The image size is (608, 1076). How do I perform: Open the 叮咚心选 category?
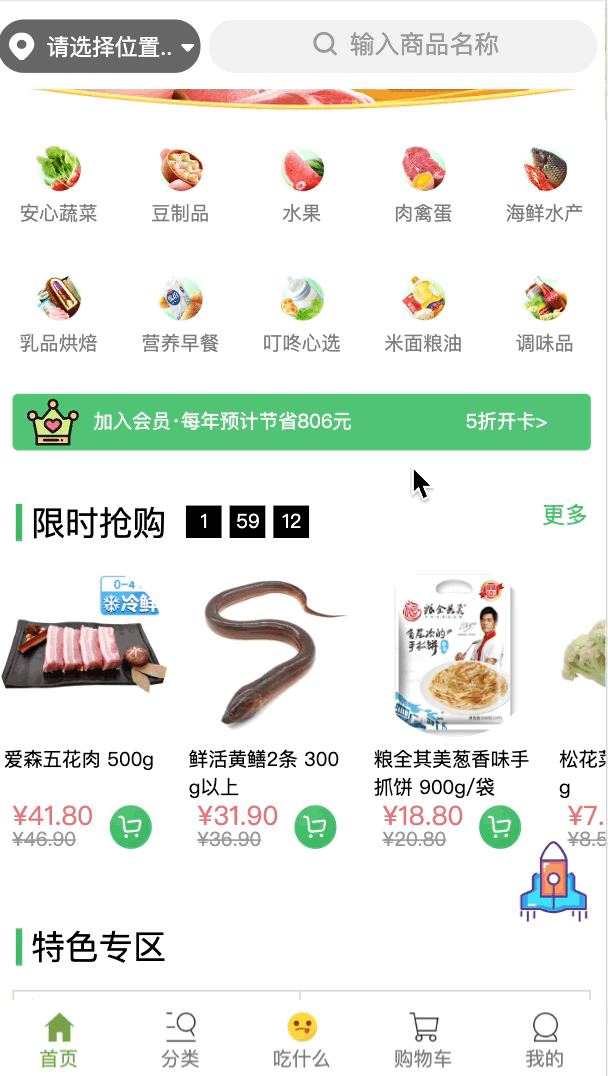tap(301, 314)
